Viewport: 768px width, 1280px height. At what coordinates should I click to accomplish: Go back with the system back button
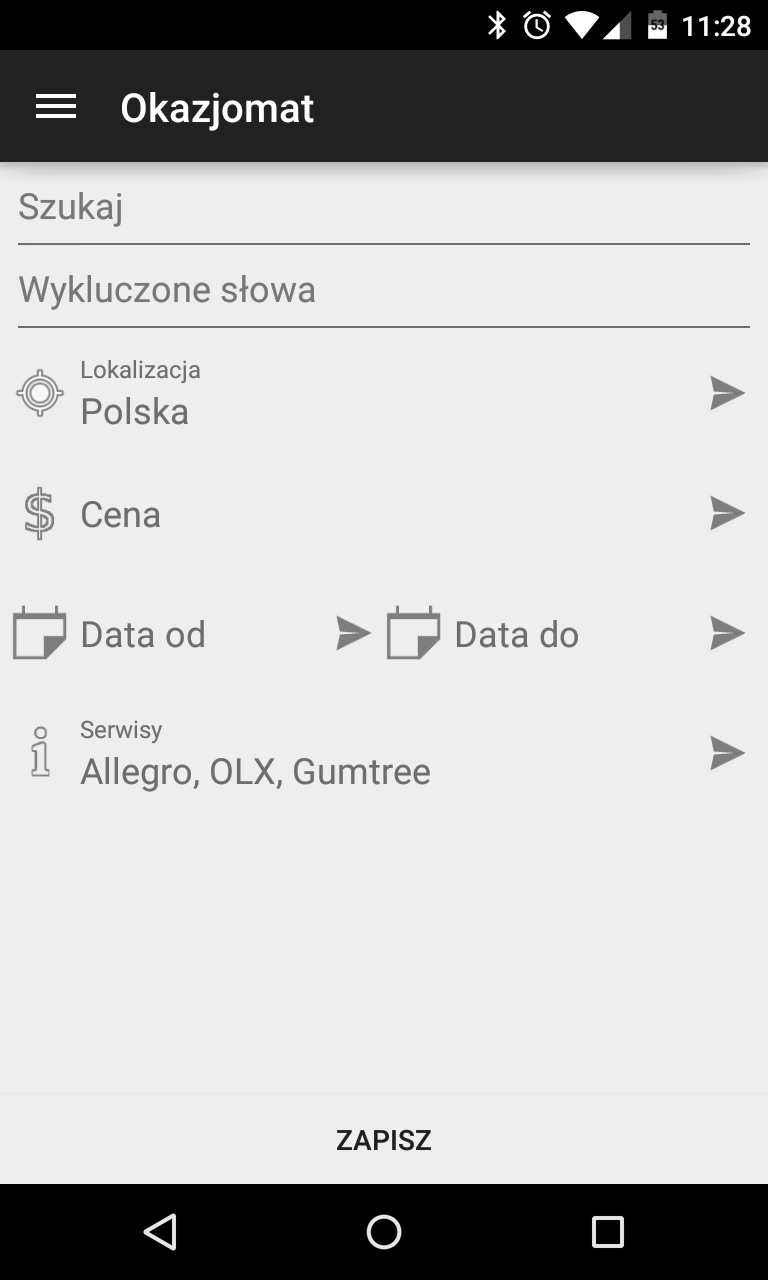[x=160, y=1232]
